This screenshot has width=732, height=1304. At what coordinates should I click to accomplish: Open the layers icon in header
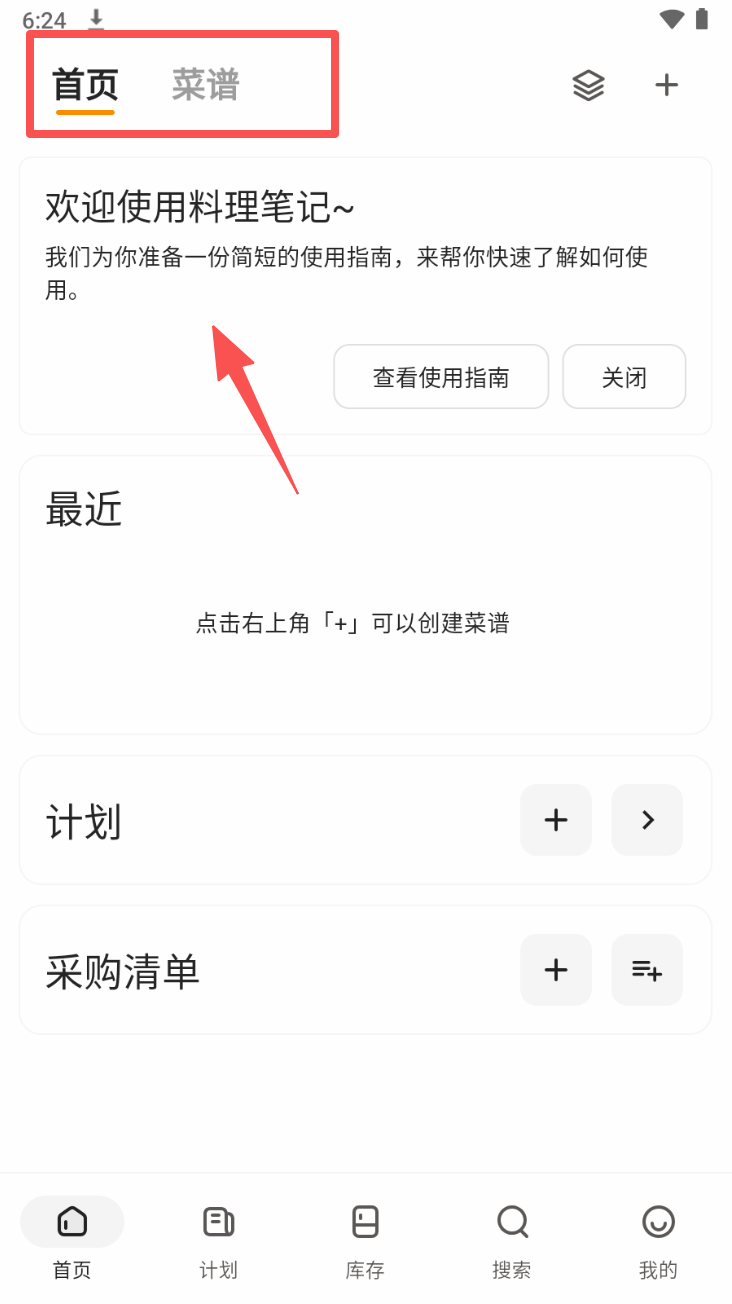pos(588,85)
